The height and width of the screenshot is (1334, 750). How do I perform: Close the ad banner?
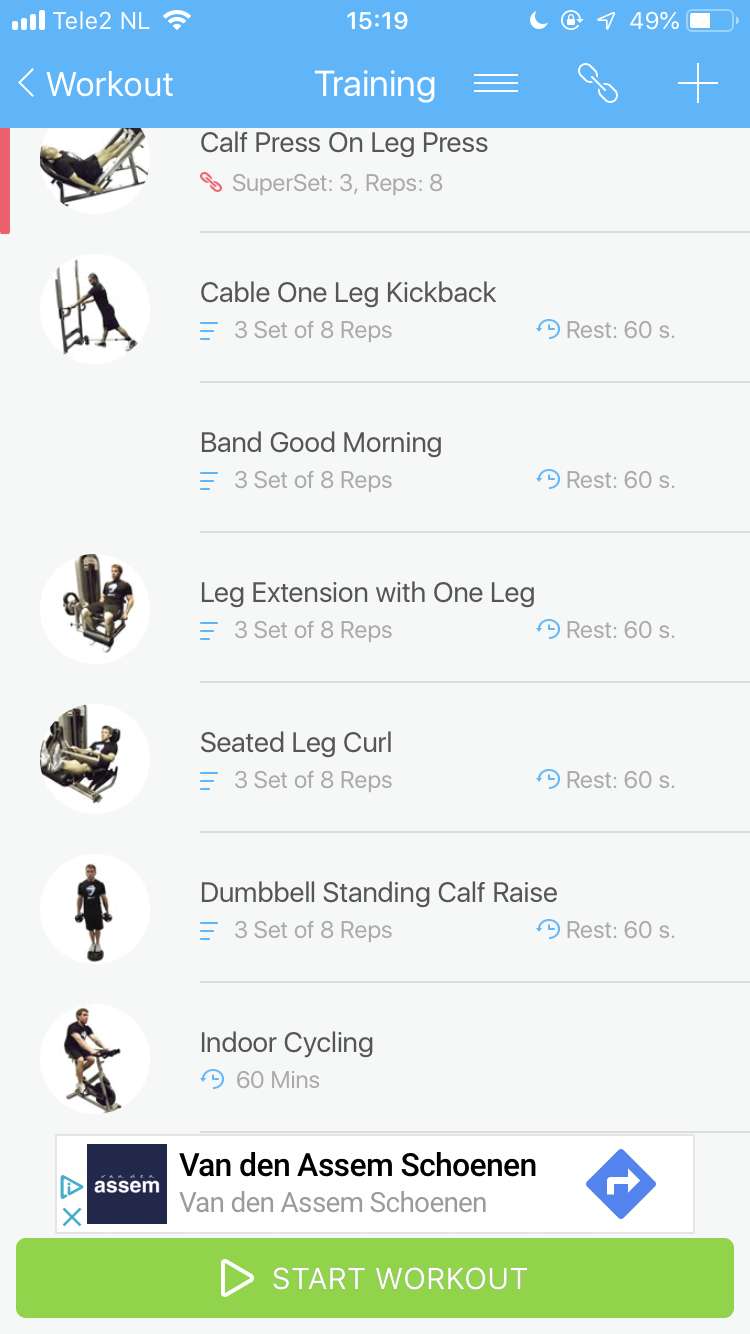pyautogui.click(x=71, y=1217)
